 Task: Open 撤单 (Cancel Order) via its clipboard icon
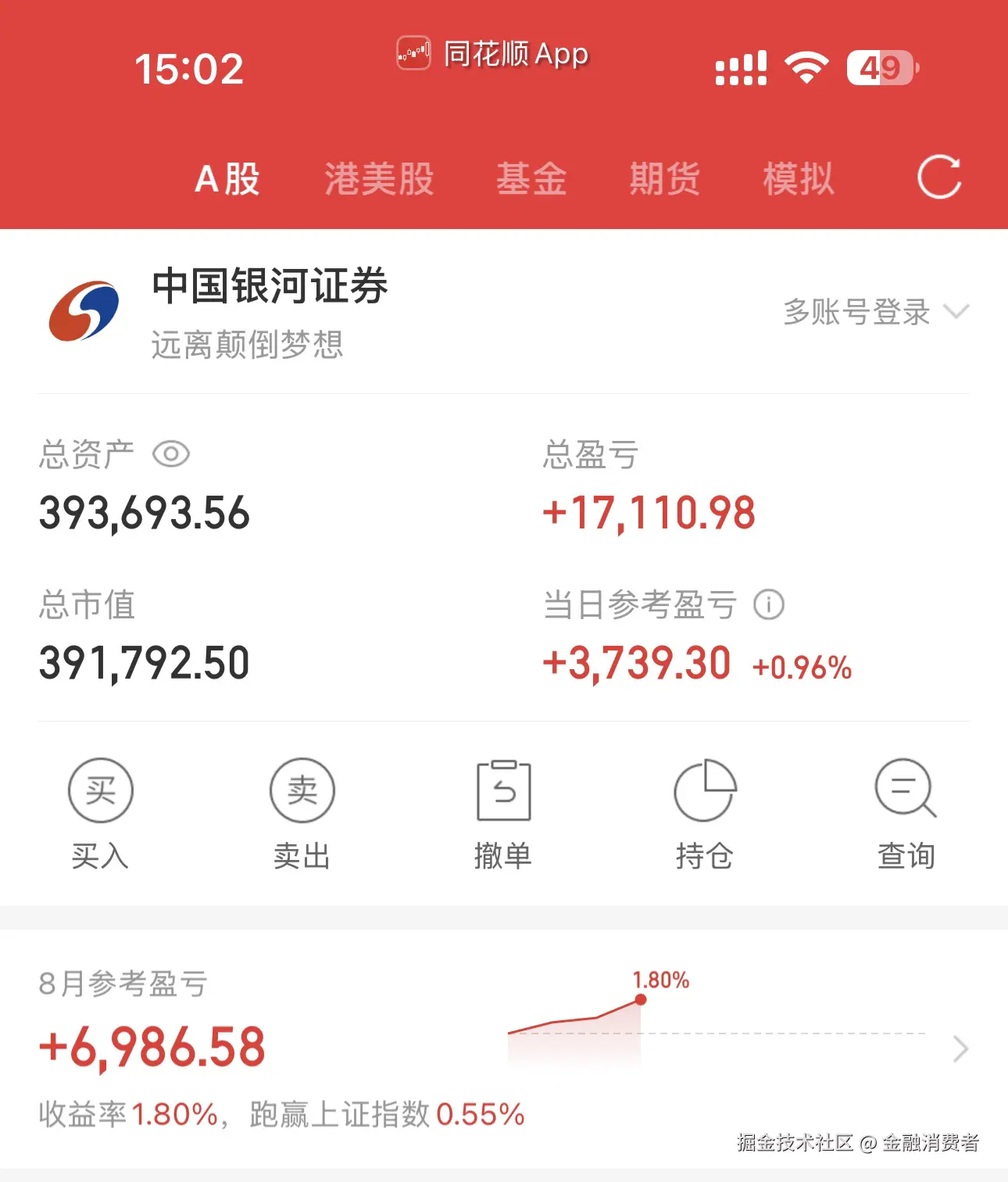click(503, 791)
